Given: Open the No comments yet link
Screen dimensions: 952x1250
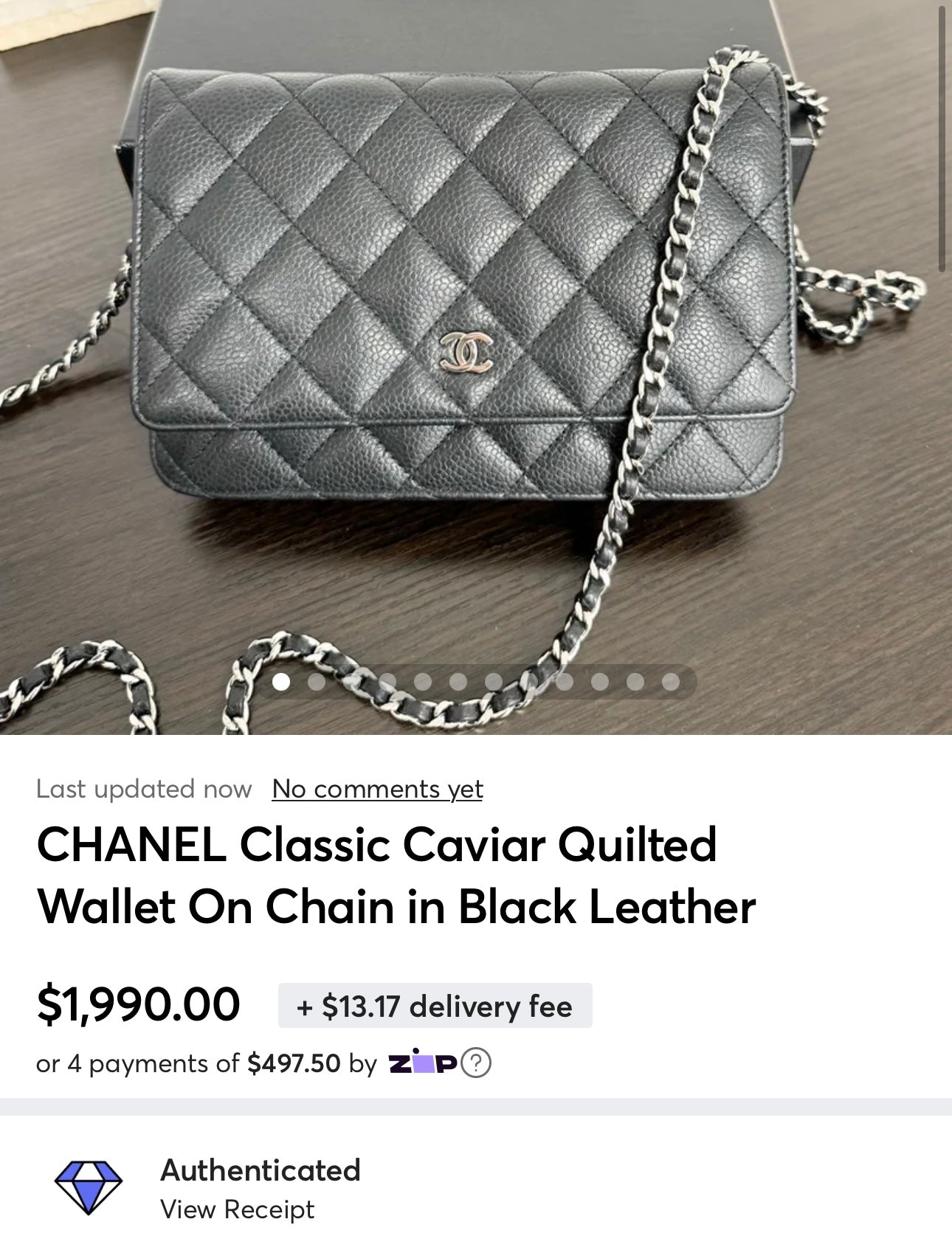Looking at the screenshot, I should 377,789.
